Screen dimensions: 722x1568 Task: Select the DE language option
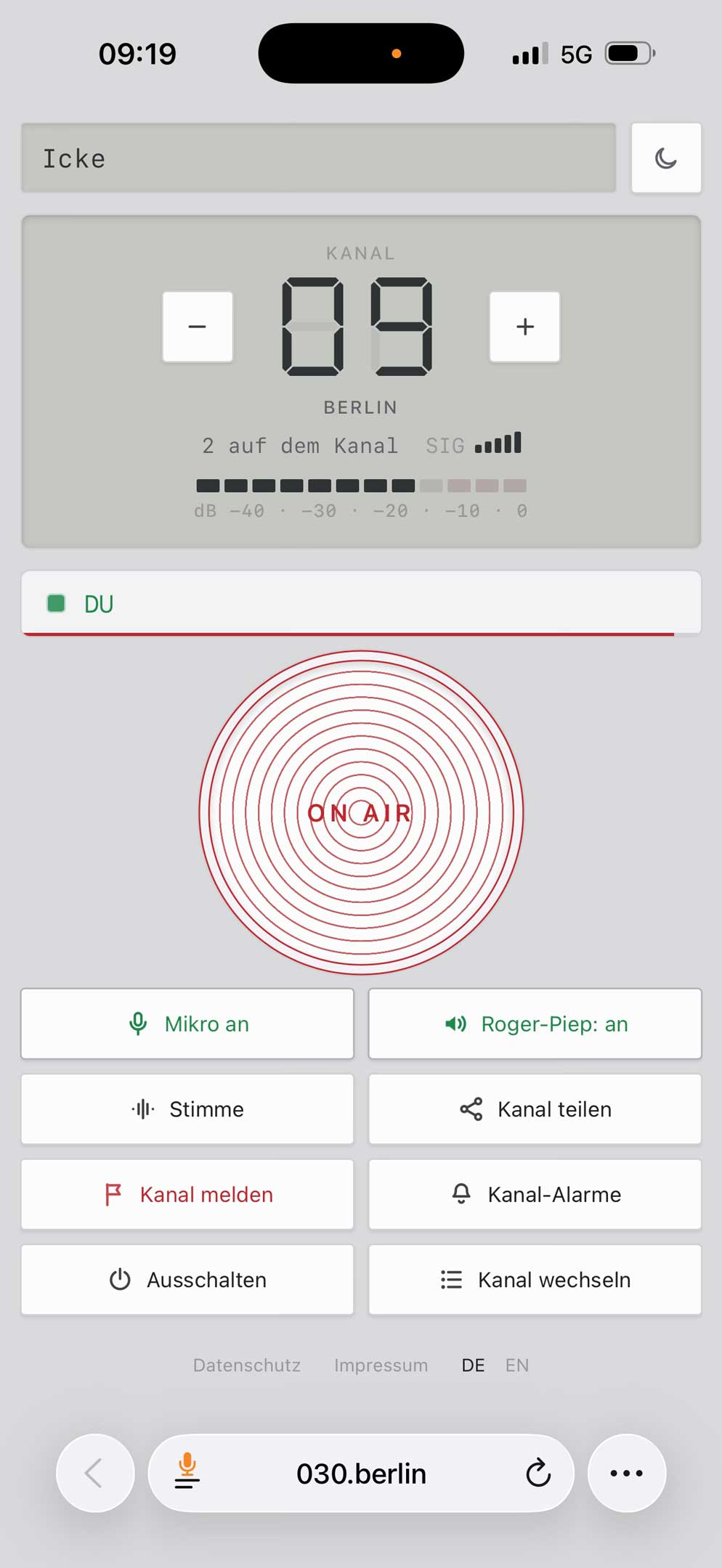point(473,1365)
